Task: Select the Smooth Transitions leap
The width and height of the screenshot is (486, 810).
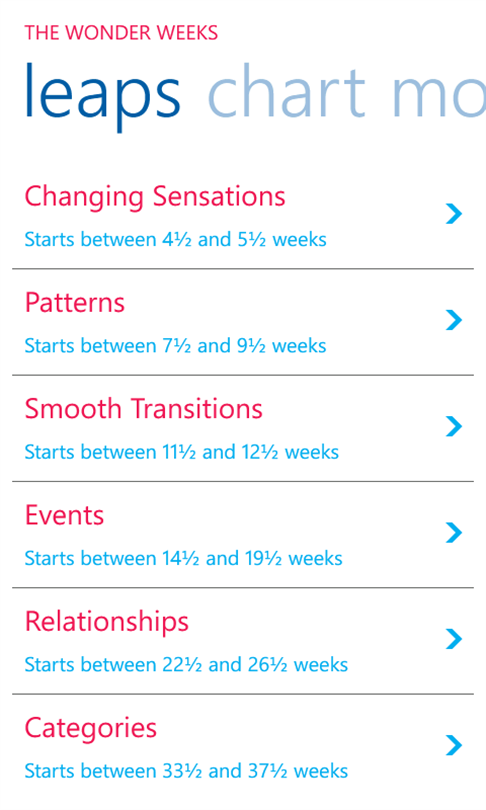Action: point(243,429)
